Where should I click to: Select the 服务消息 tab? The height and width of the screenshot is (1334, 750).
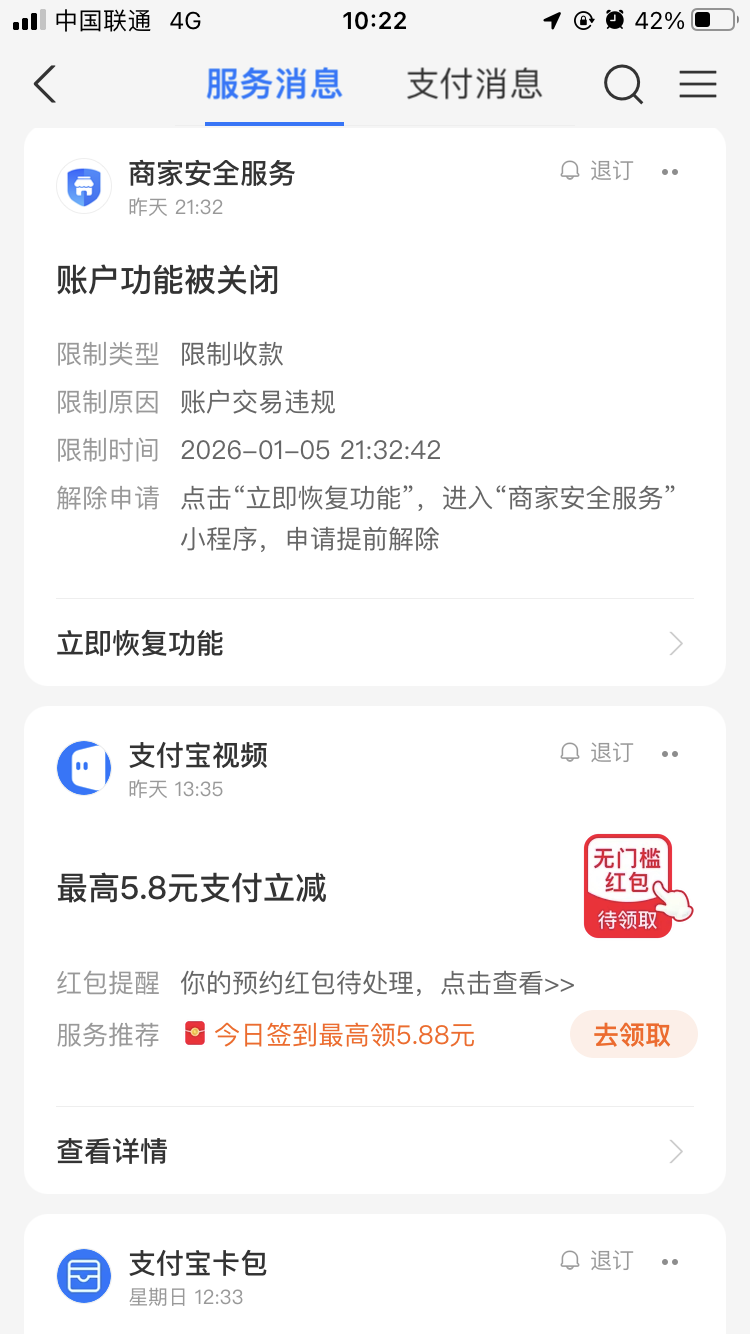(274, 85)
